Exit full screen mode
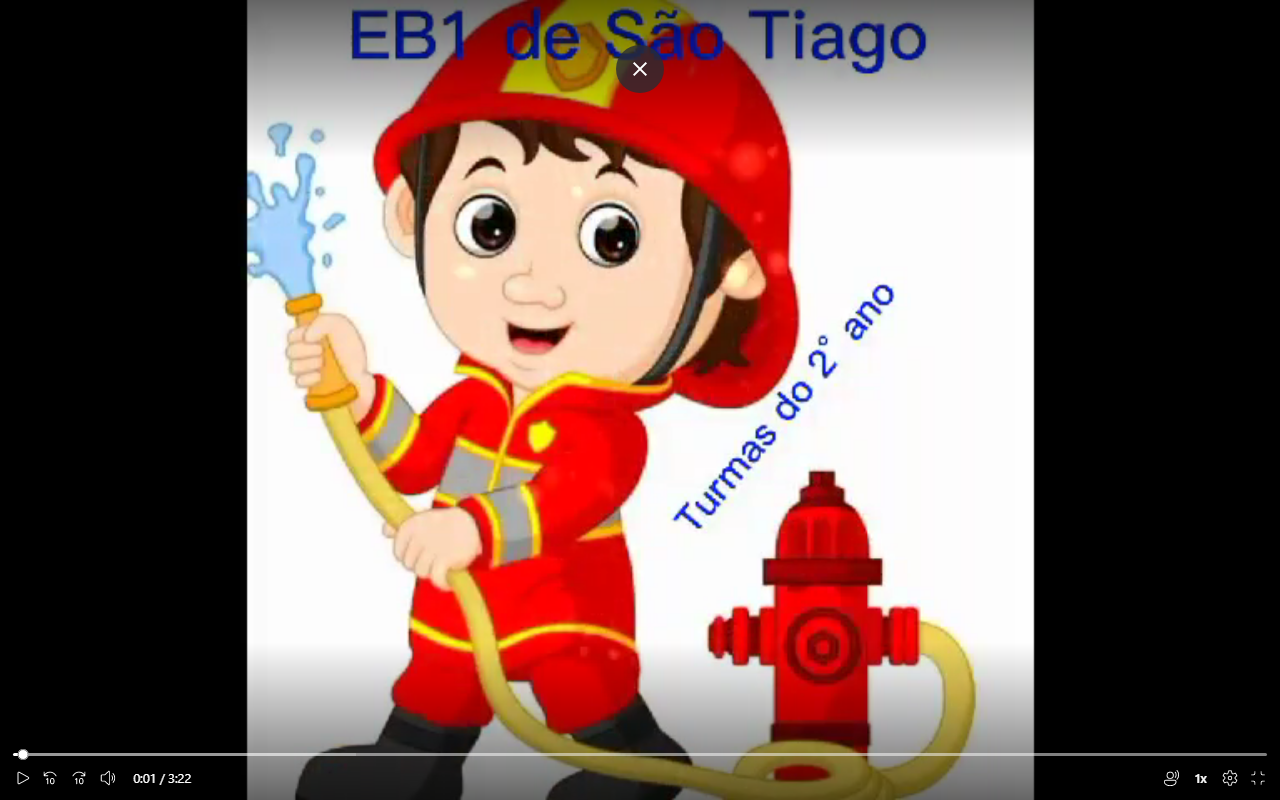 click(x=1258, y=778)
